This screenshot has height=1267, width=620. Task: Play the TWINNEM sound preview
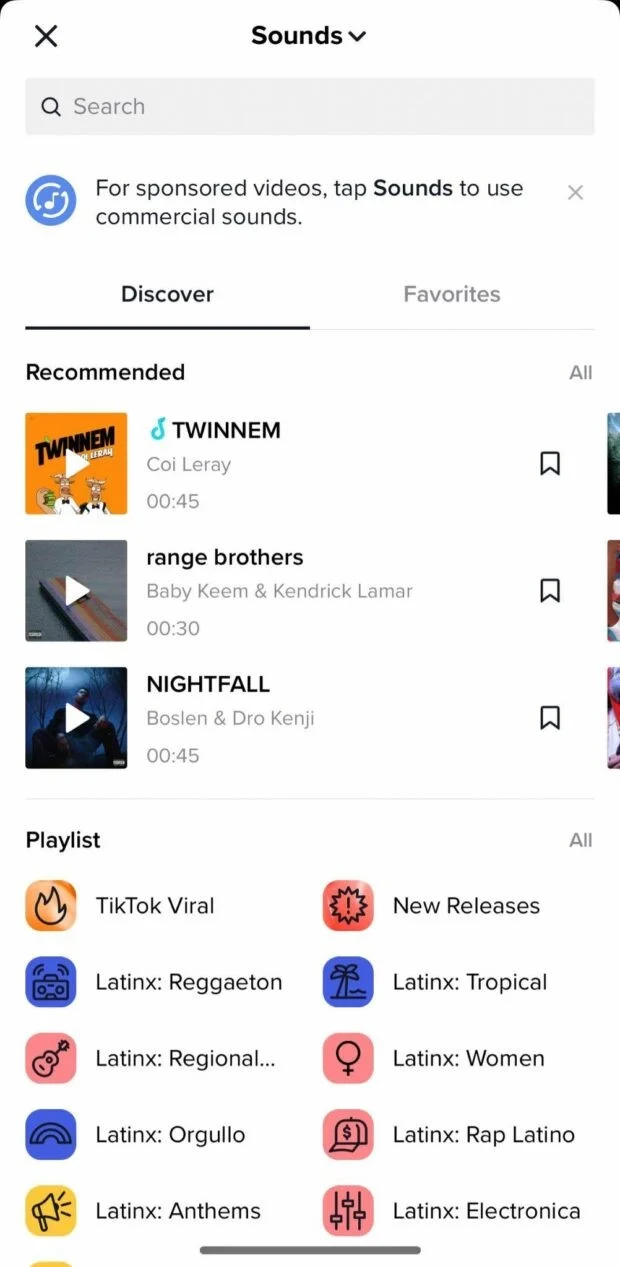(x=76, y=464)
